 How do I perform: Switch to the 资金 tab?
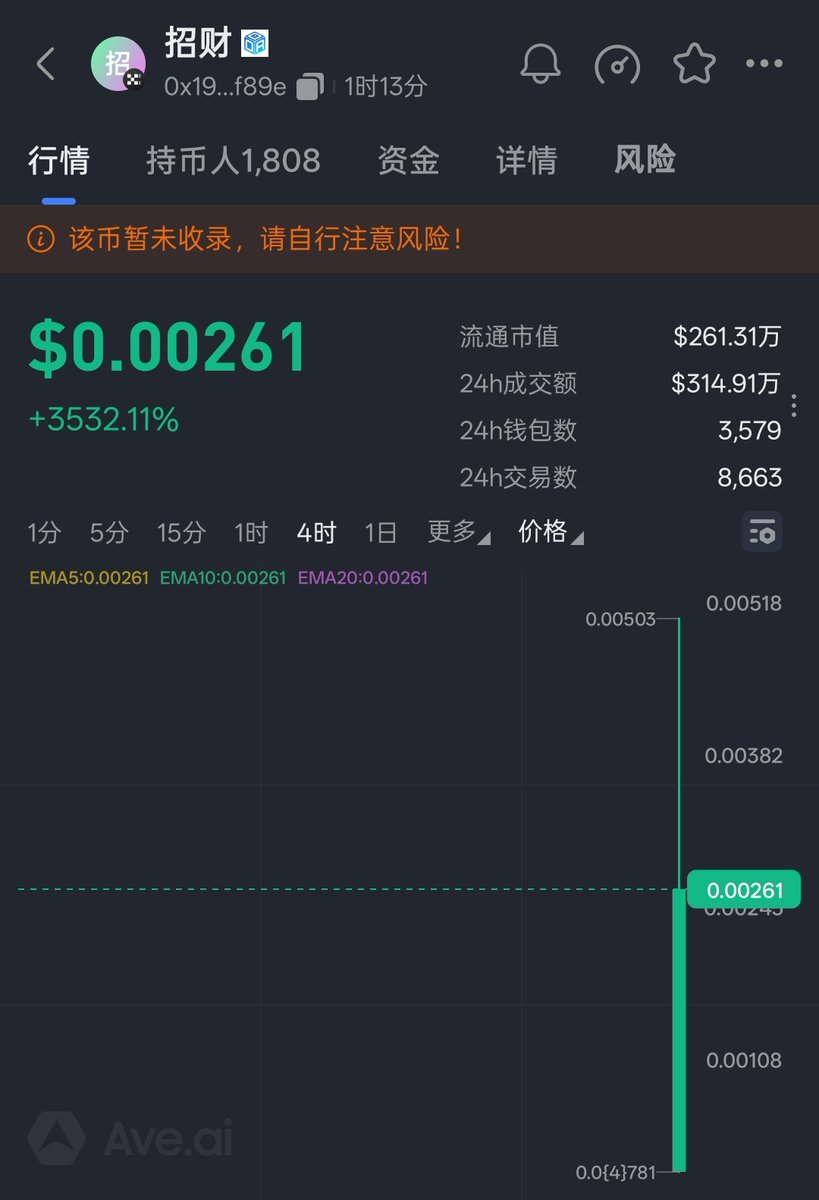tap(408, 160)
